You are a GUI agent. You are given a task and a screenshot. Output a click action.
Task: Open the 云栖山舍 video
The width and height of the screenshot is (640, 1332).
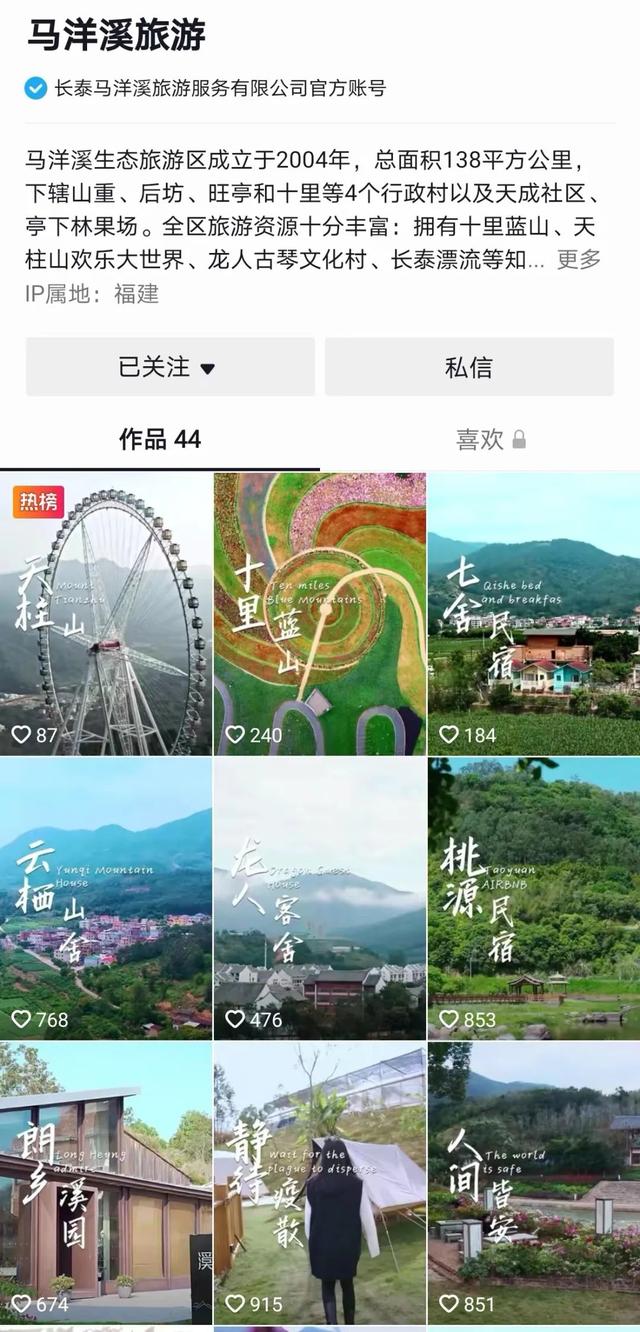coord(106,898)
